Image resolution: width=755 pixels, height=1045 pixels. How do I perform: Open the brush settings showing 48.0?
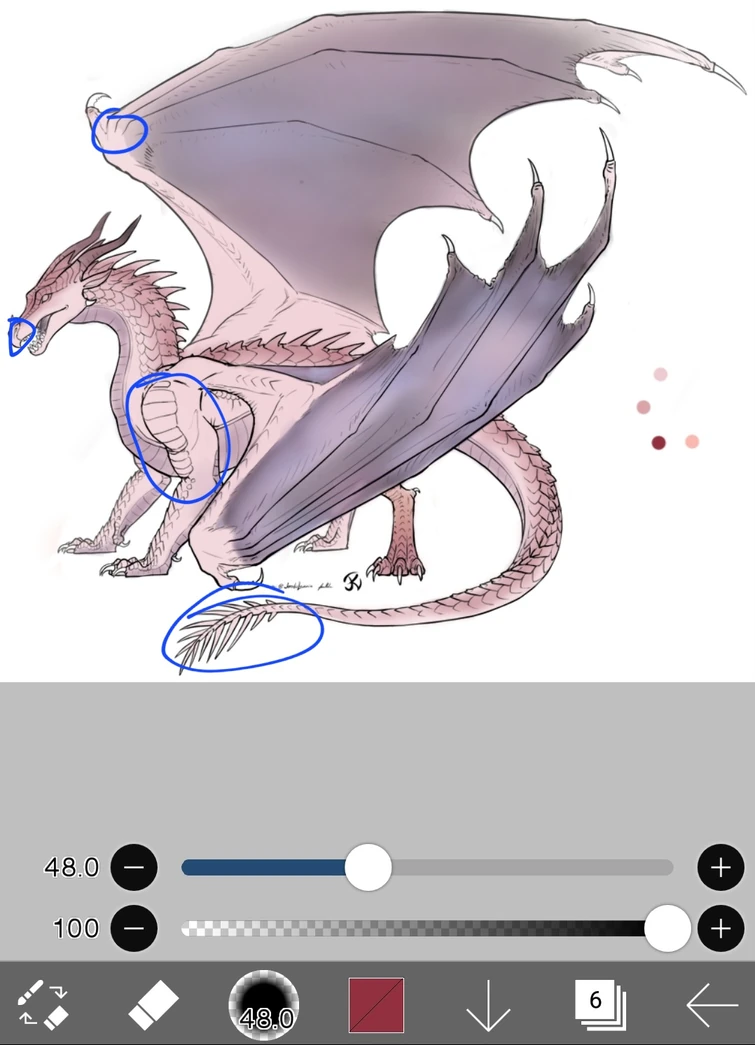(x=264, y=1004)
